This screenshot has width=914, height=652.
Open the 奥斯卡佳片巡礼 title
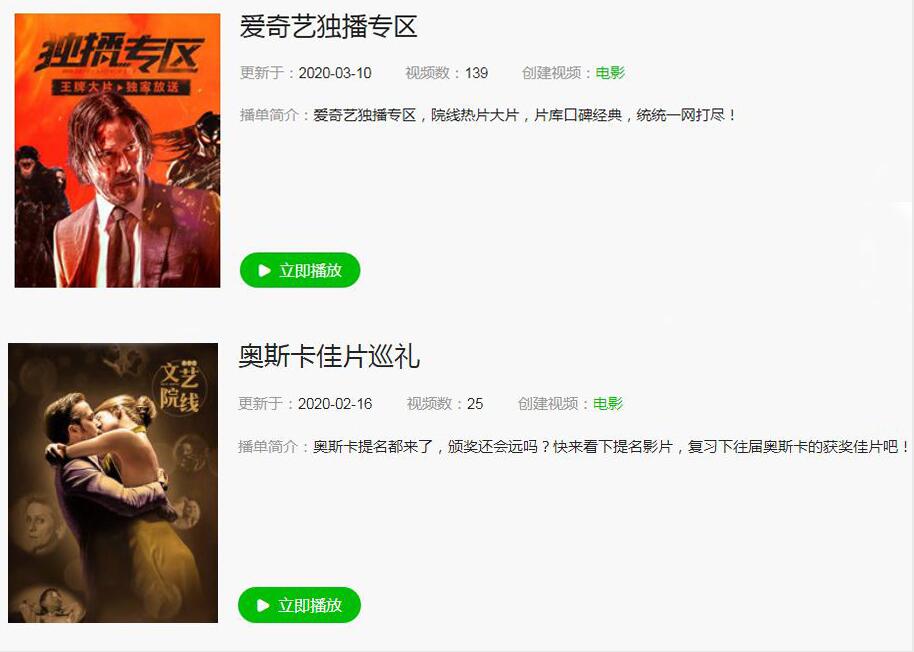329,356
